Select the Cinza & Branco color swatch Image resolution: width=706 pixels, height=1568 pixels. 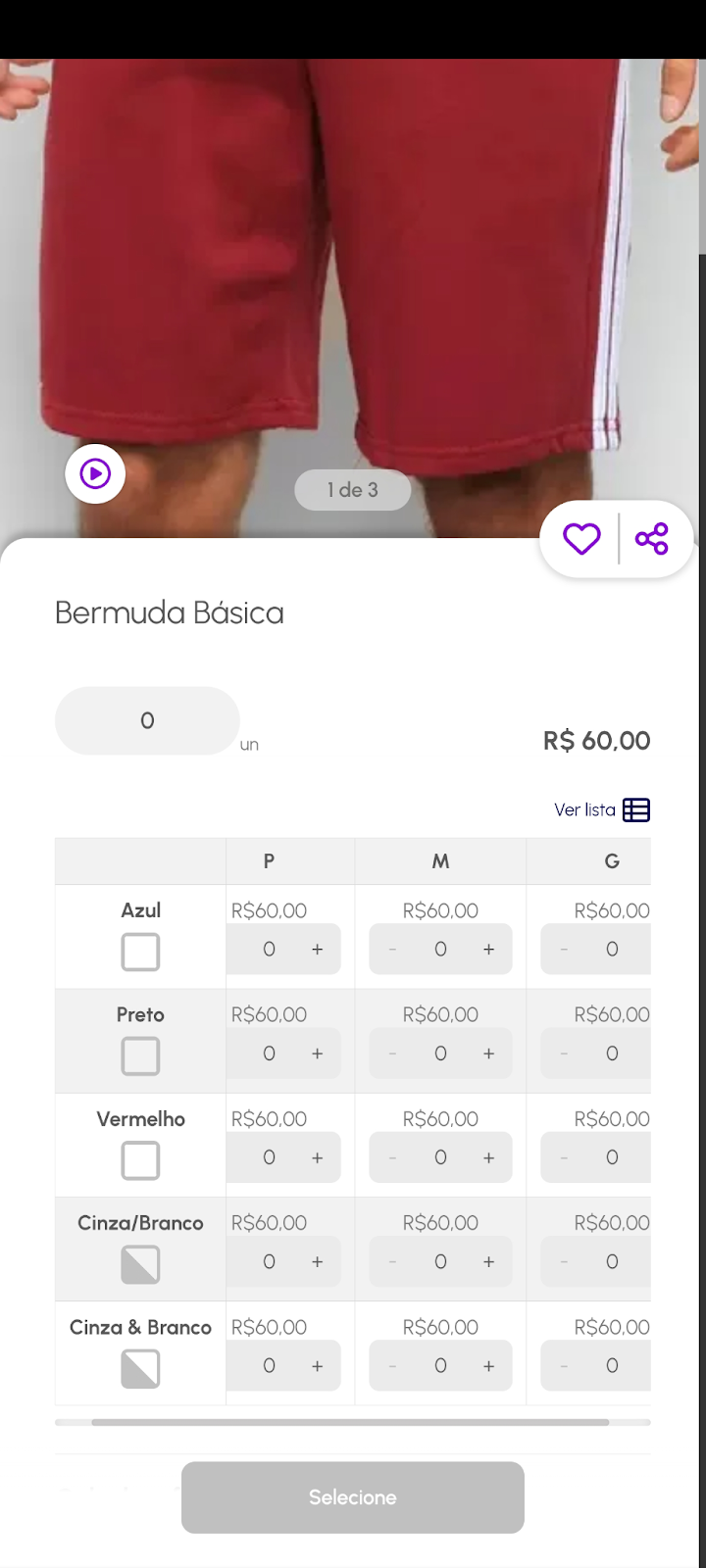pyautogui.click(x=140, y=1368)
